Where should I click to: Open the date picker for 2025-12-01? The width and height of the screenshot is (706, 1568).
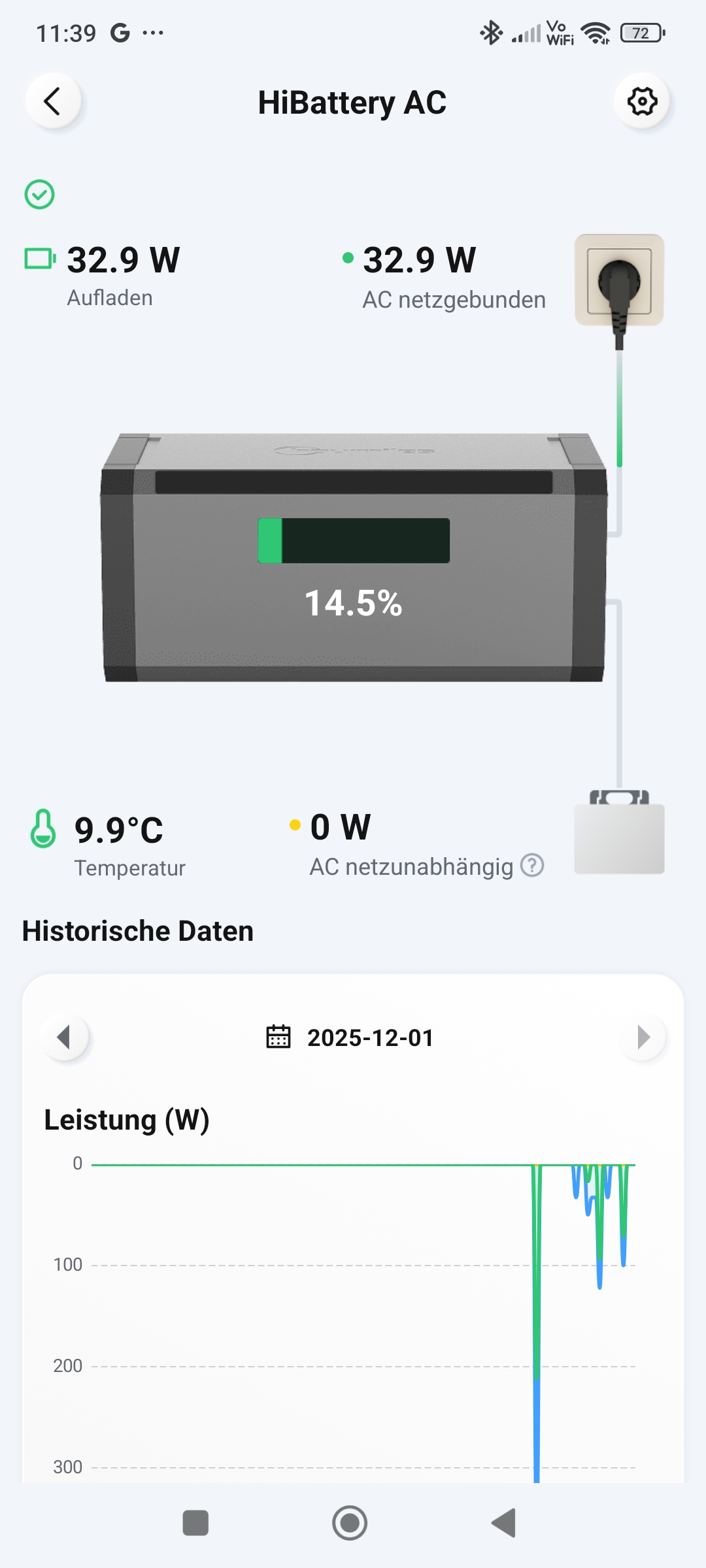pyautogui.click(x=350, y=1037)
